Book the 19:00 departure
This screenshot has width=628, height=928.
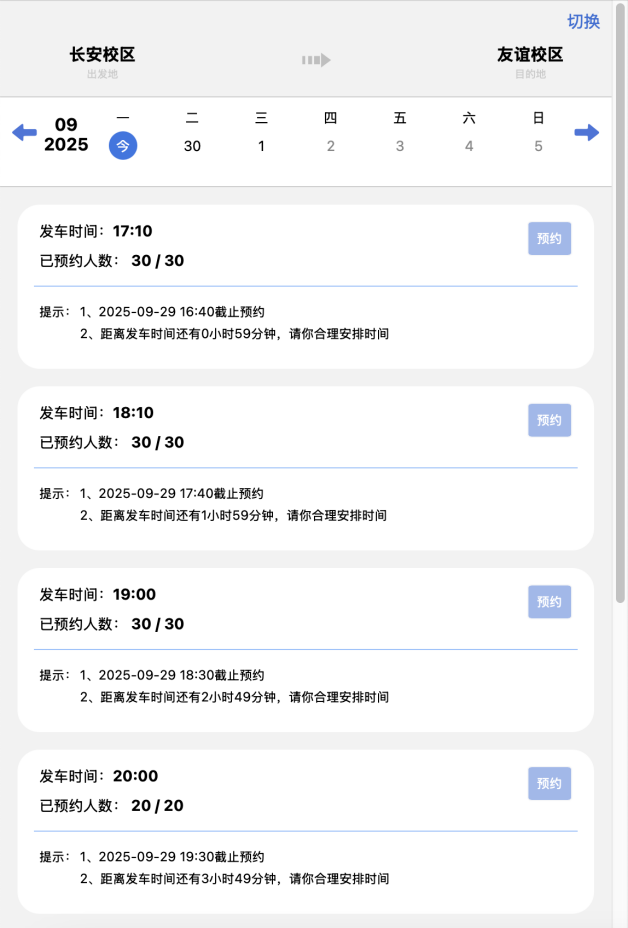(549, 602)
